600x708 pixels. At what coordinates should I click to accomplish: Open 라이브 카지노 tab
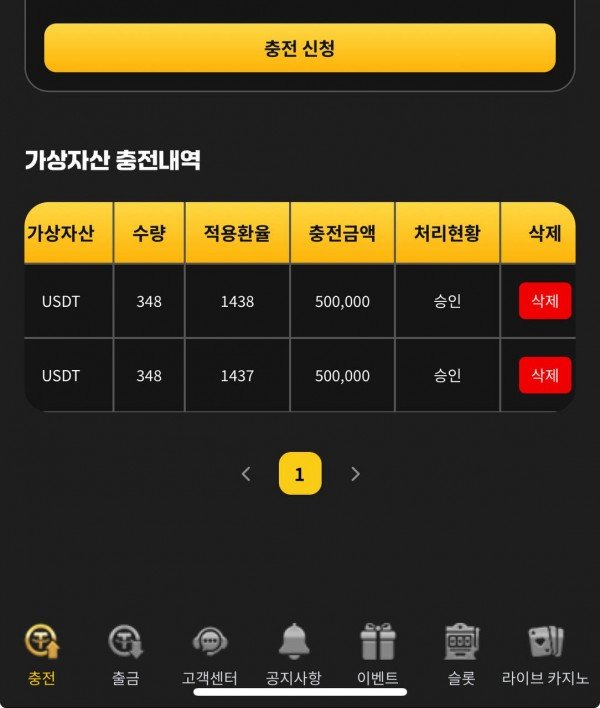point(546,653)
